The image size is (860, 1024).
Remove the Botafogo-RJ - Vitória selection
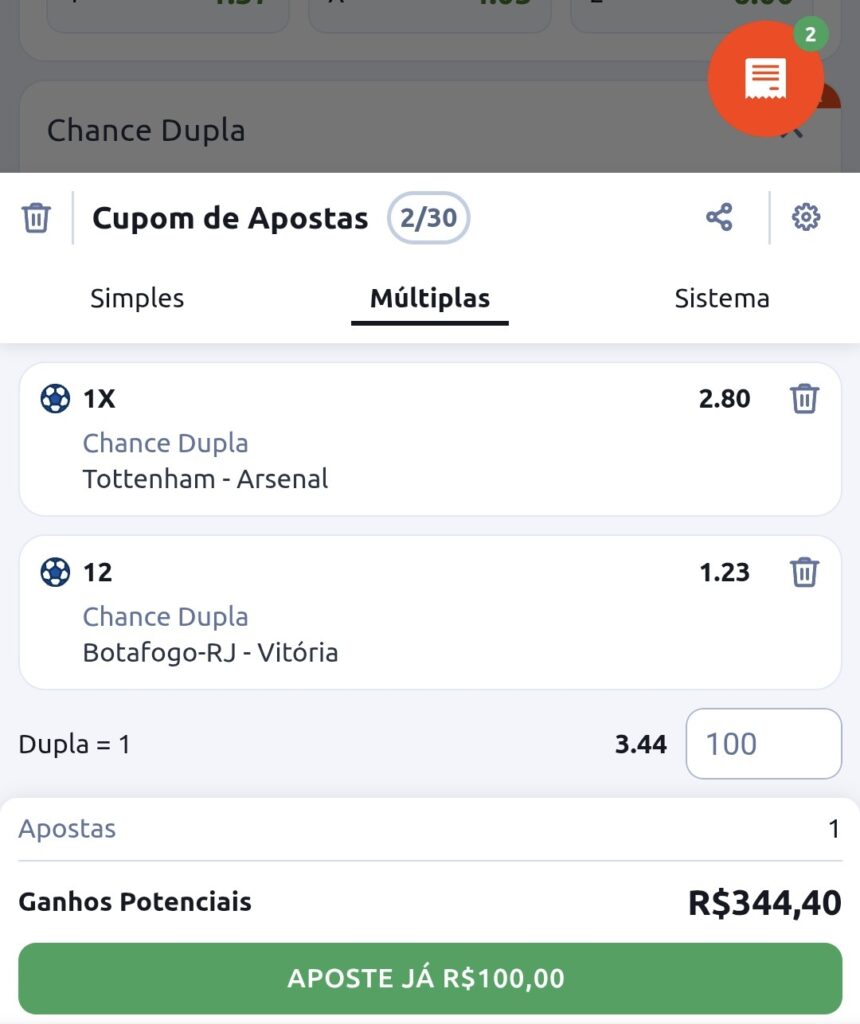point(805,572)
